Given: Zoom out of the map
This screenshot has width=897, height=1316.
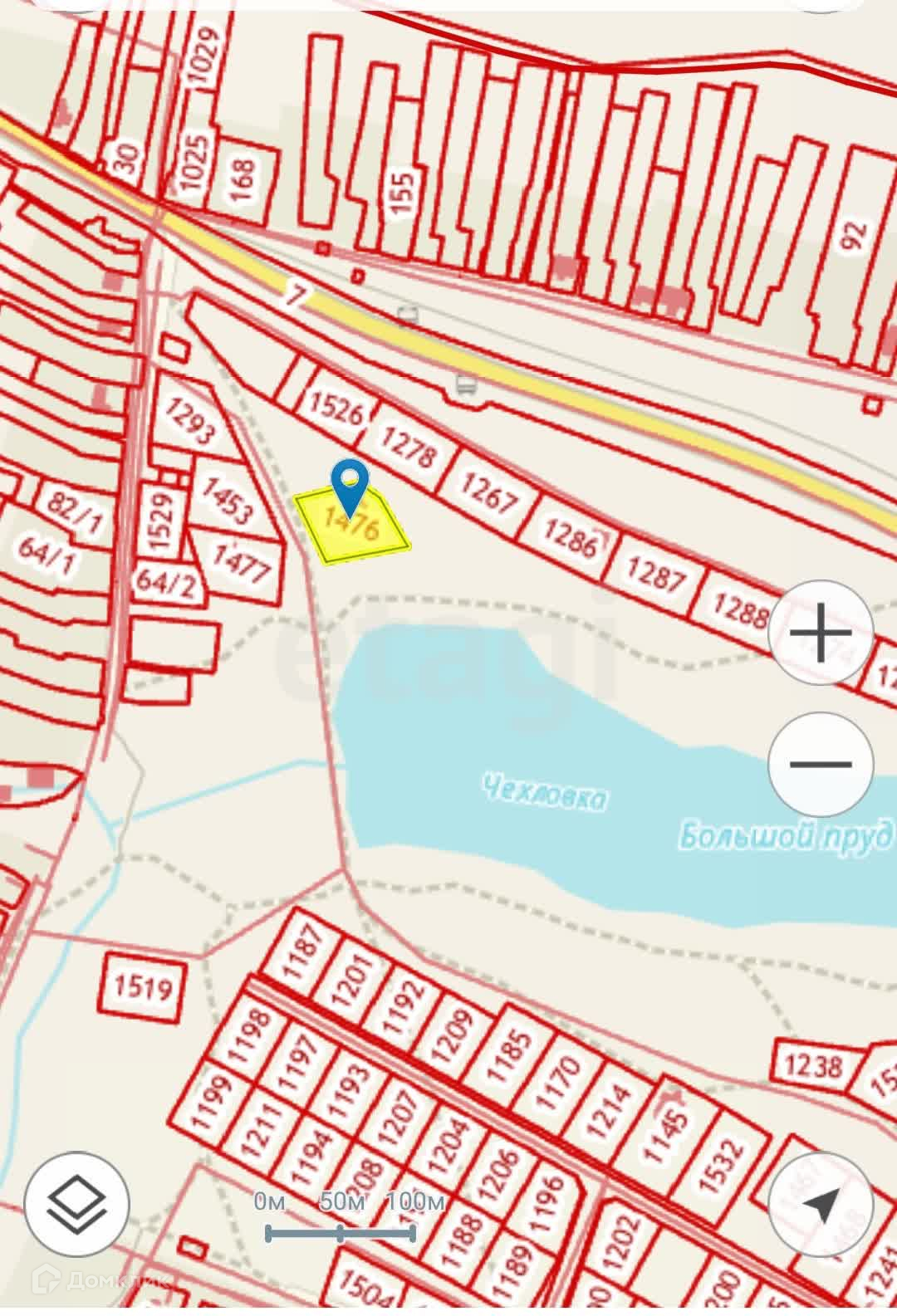Looking at the screenshot, I should click(821, 764).
